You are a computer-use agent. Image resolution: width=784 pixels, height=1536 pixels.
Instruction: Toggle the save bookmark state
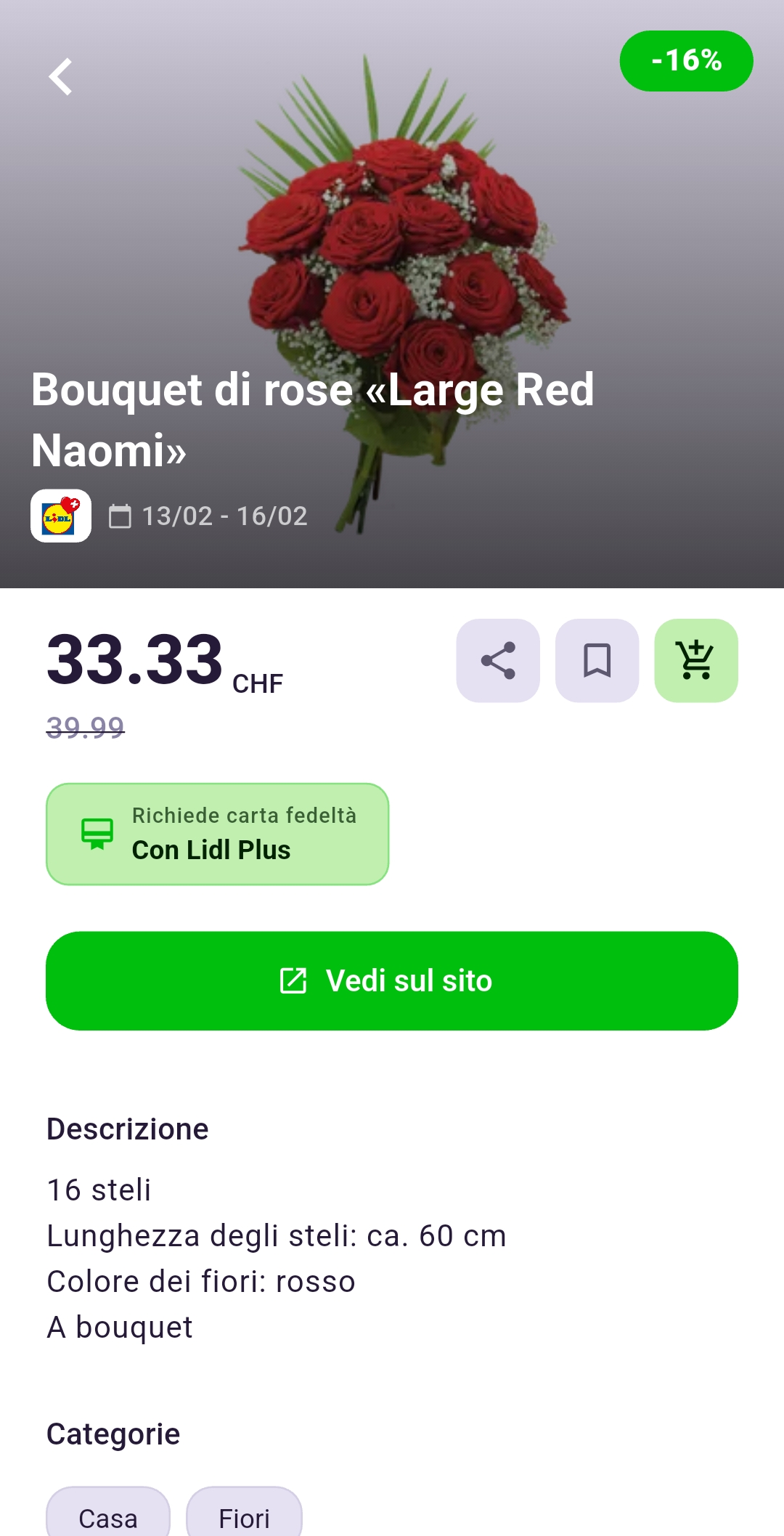pos(597,660)
